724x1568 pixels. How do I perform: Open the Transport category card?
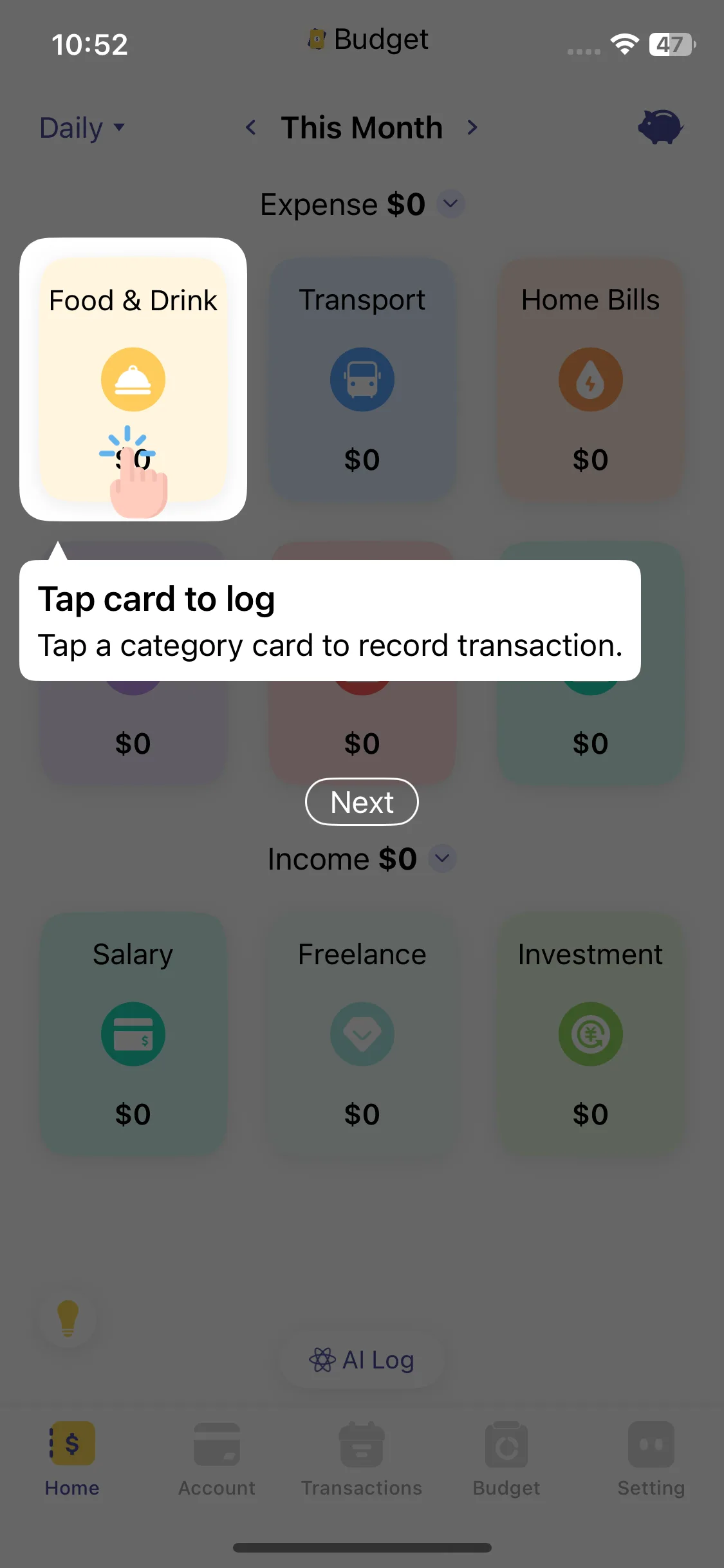pos(362,380)
